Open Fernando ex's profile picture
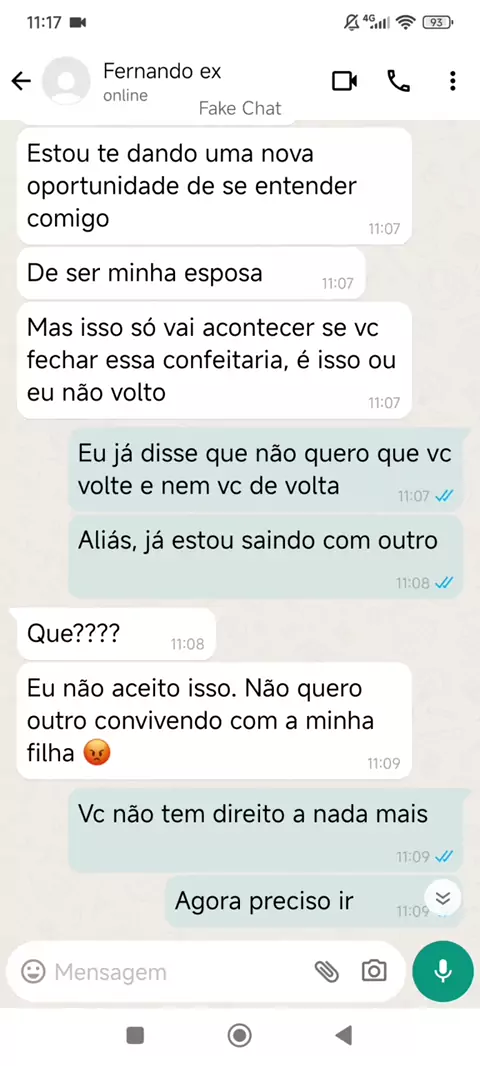480x1066 pixels. 66,82
